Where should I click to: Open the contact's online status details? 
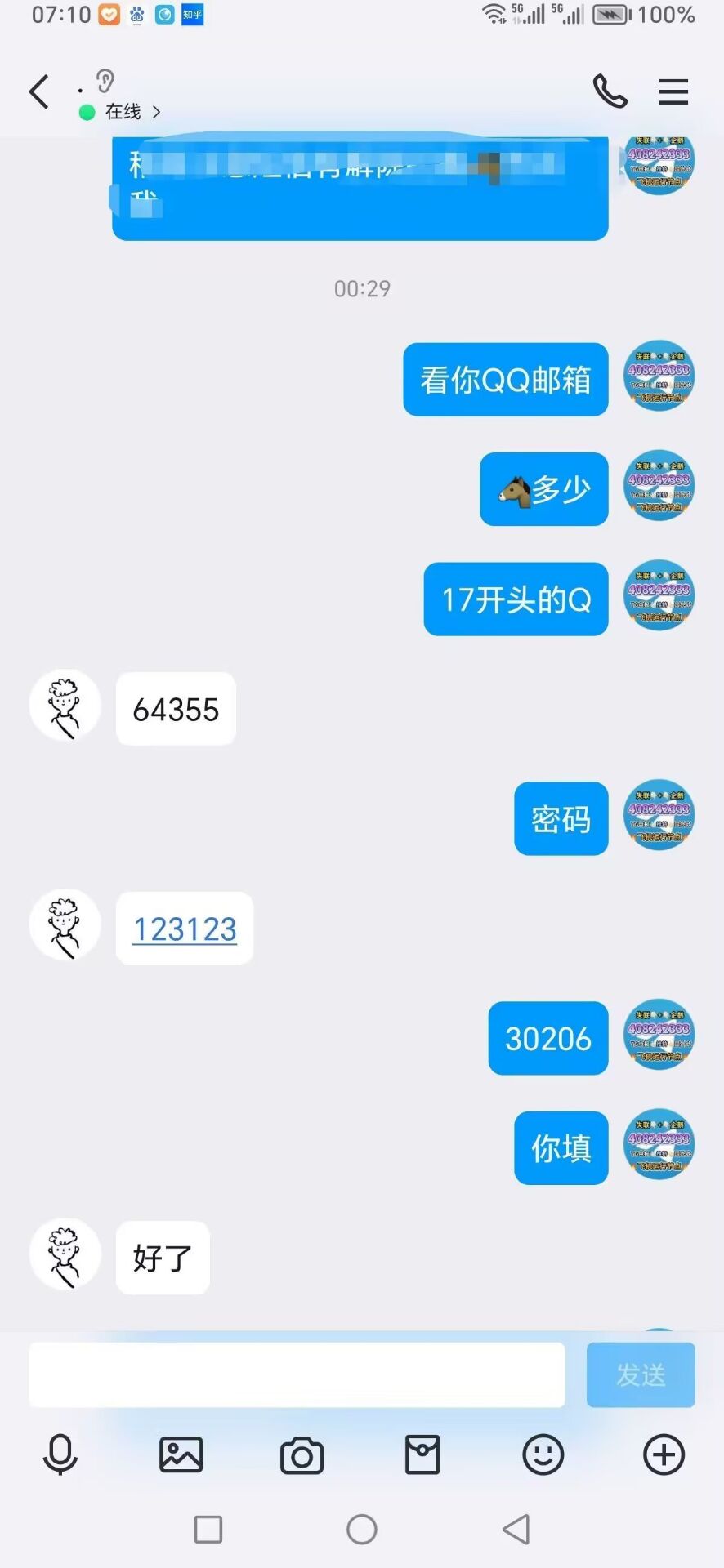pos(123,112)
